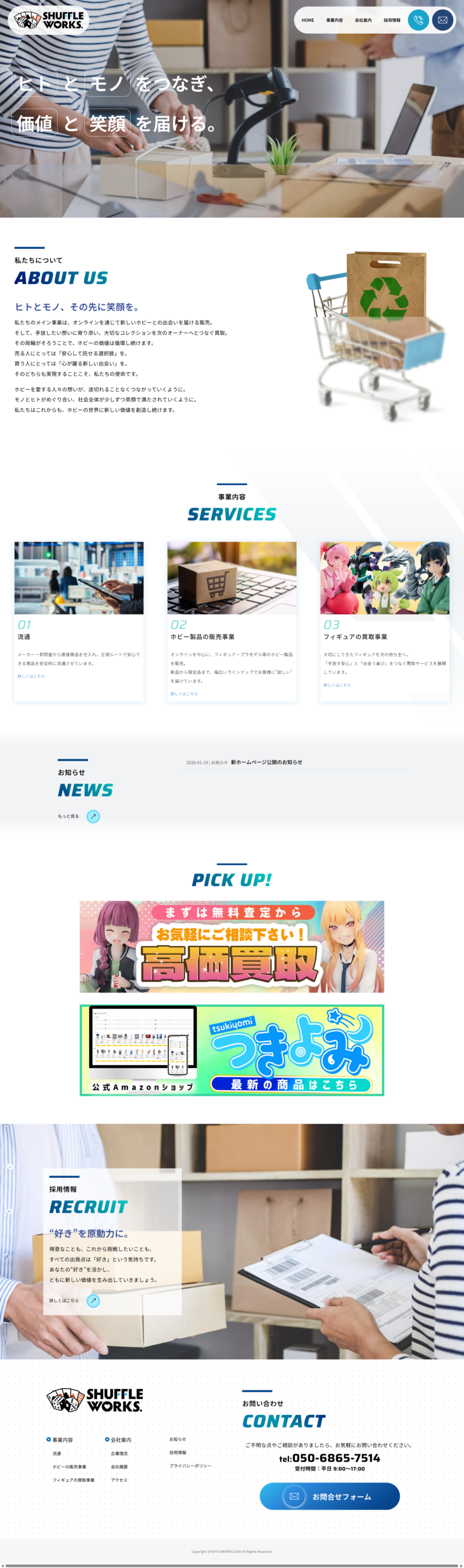The width and height of the screenshot is (464, 1568).
Task: Open 会社概要 in the footer
Action: (119, 1466)
